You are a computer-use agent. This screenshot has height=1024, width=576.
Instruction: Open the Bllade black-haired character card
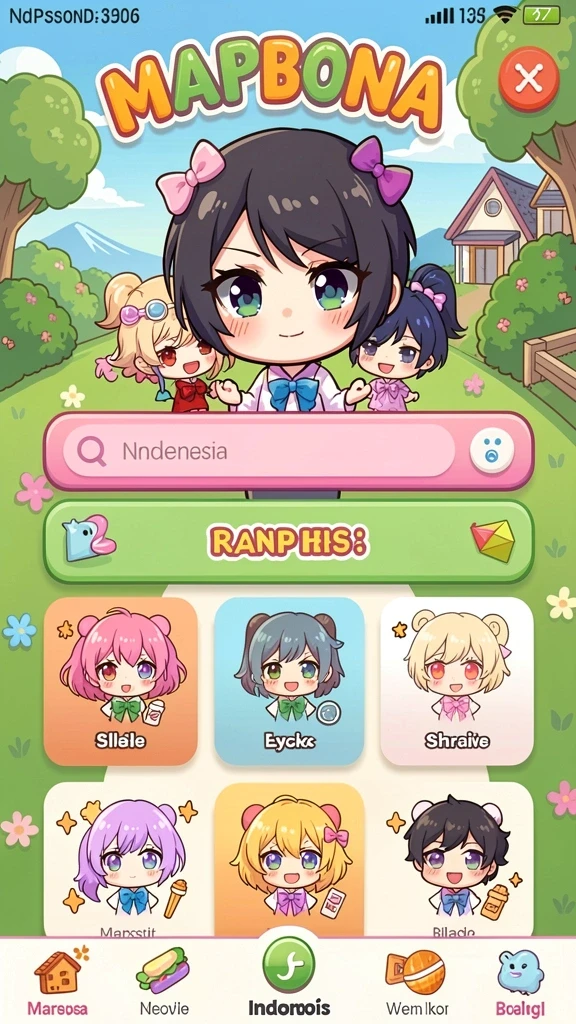pos(457,860)
